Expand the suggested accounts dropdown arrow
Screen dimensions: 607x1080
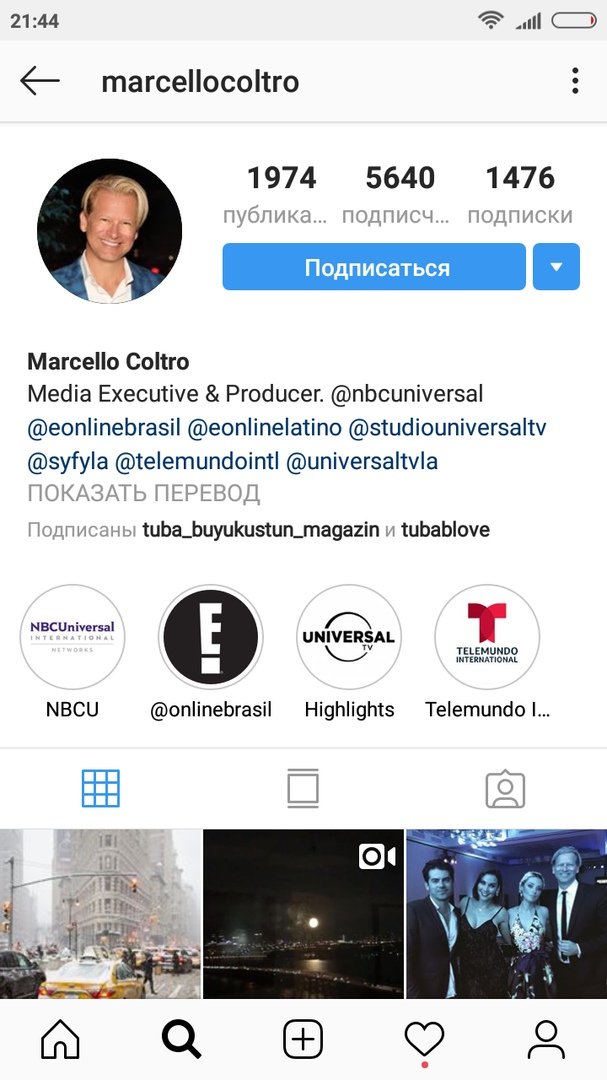[556, 267]
